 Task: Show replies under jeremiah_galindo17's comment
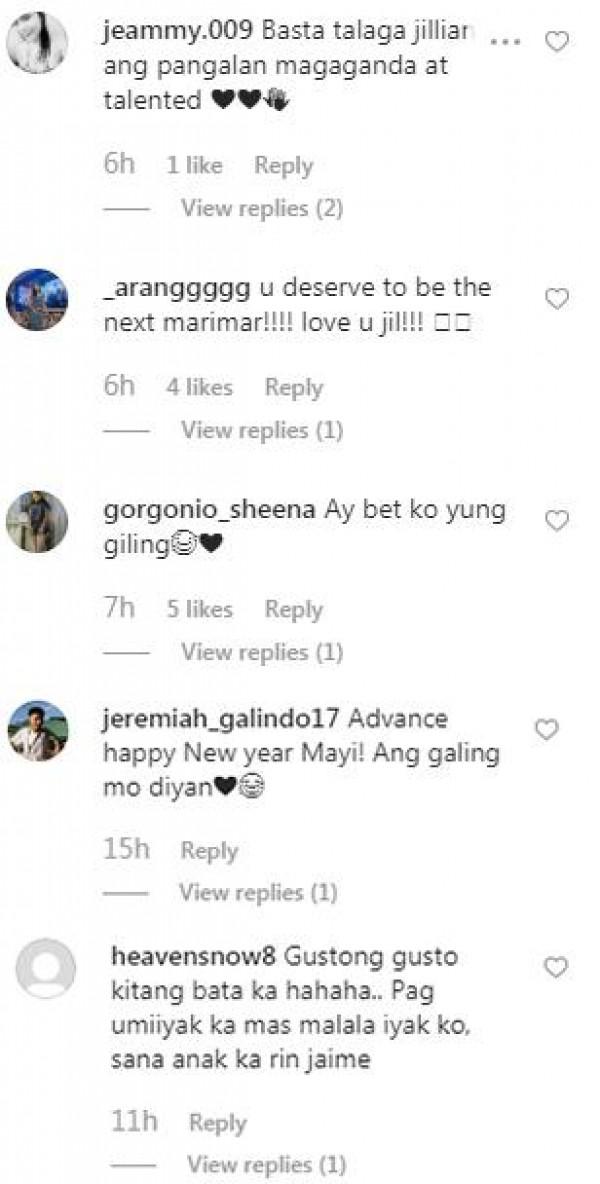pyautogui.click(x=259, y=892)
